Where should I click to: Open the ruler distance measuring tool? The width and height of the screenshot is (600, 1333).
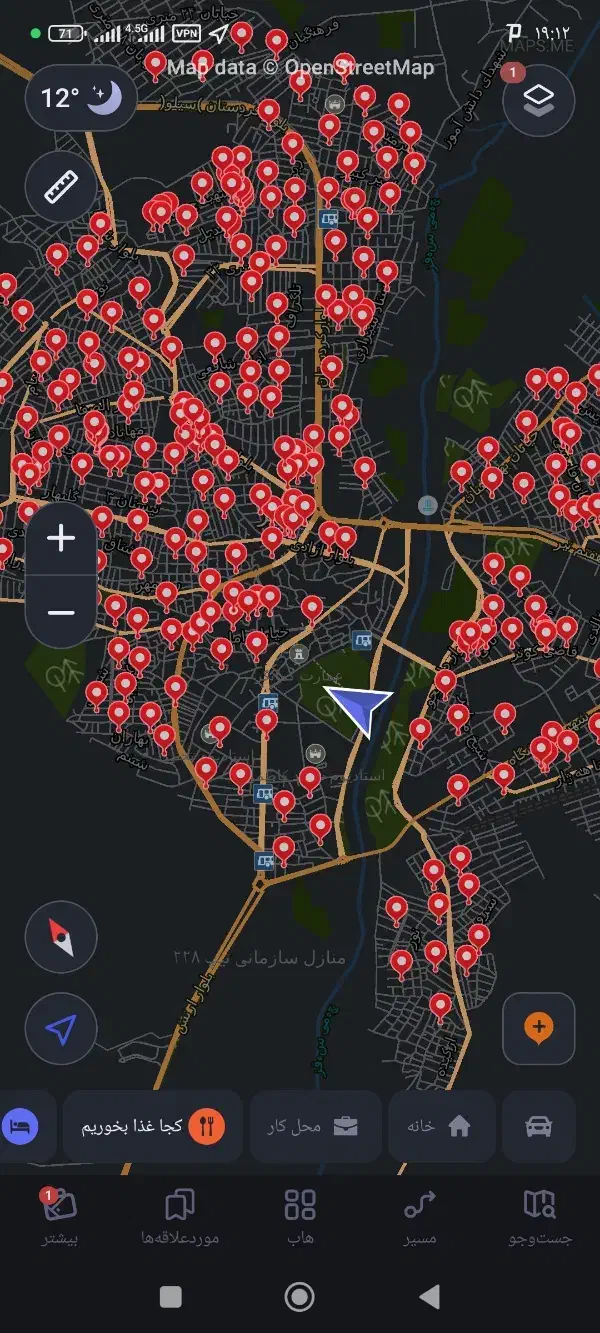point(61,186)
